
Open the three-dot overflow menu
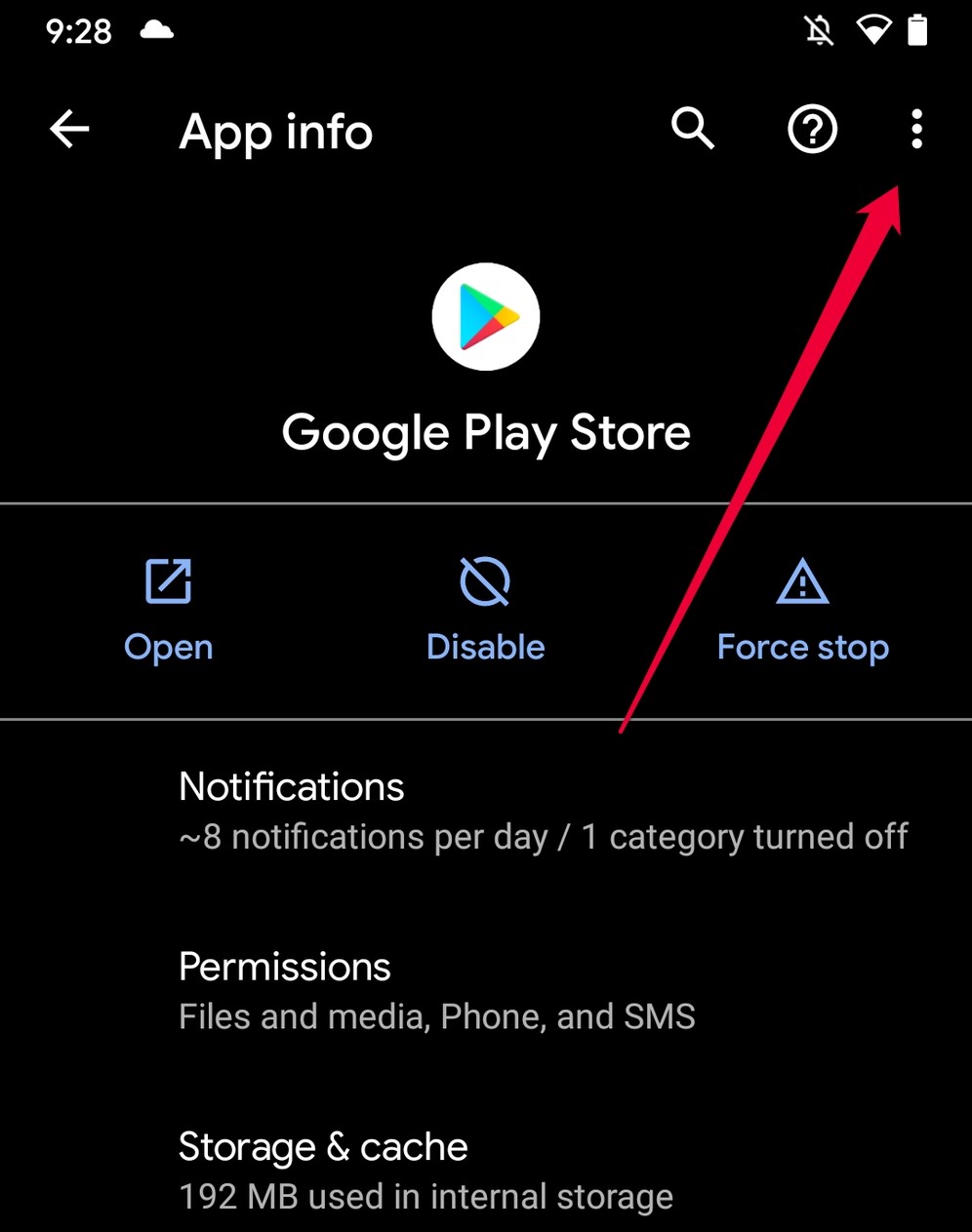915,129
